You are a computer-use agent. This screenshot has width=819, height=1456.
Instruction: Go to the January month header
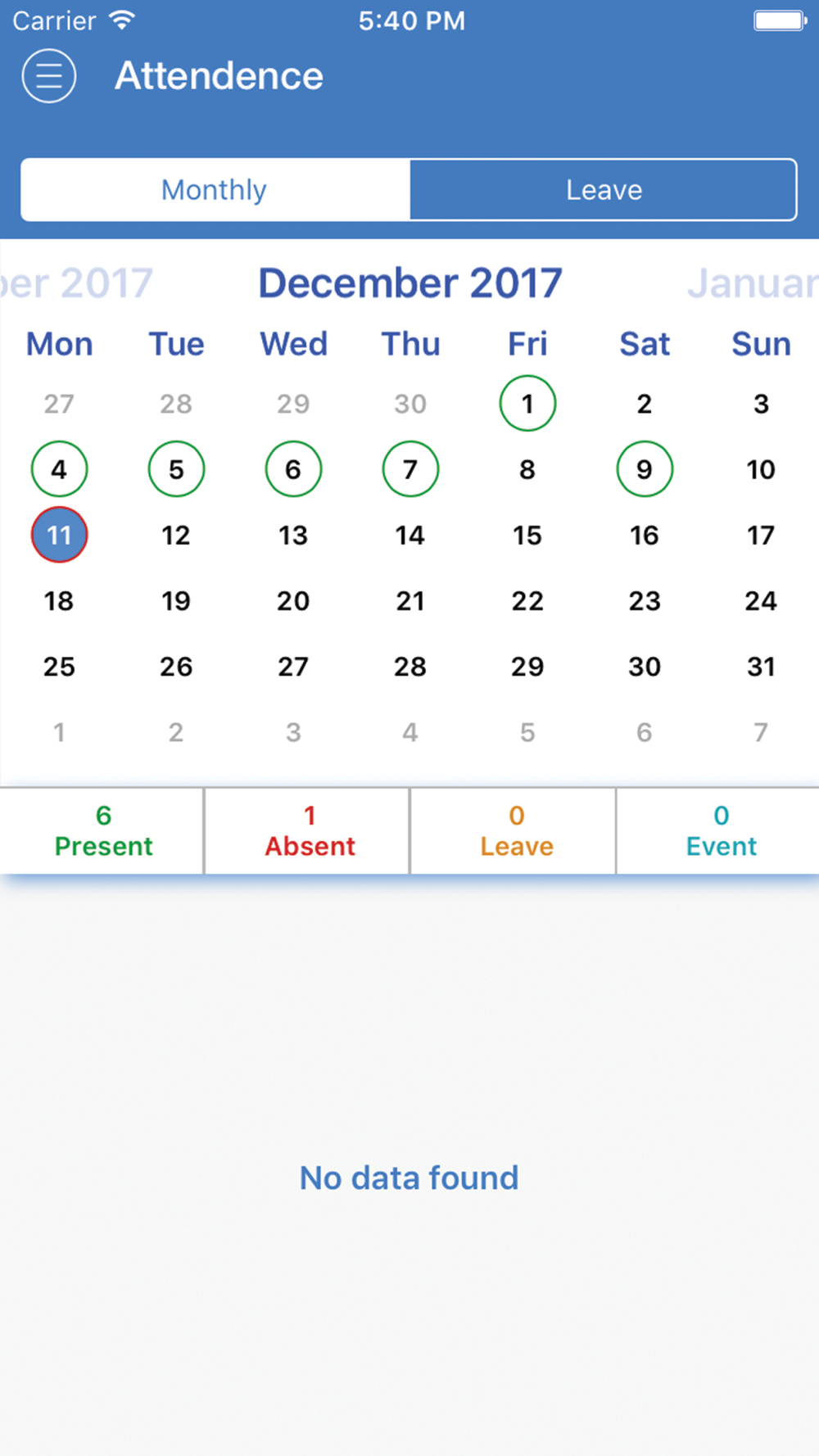(x=753, y=283)
